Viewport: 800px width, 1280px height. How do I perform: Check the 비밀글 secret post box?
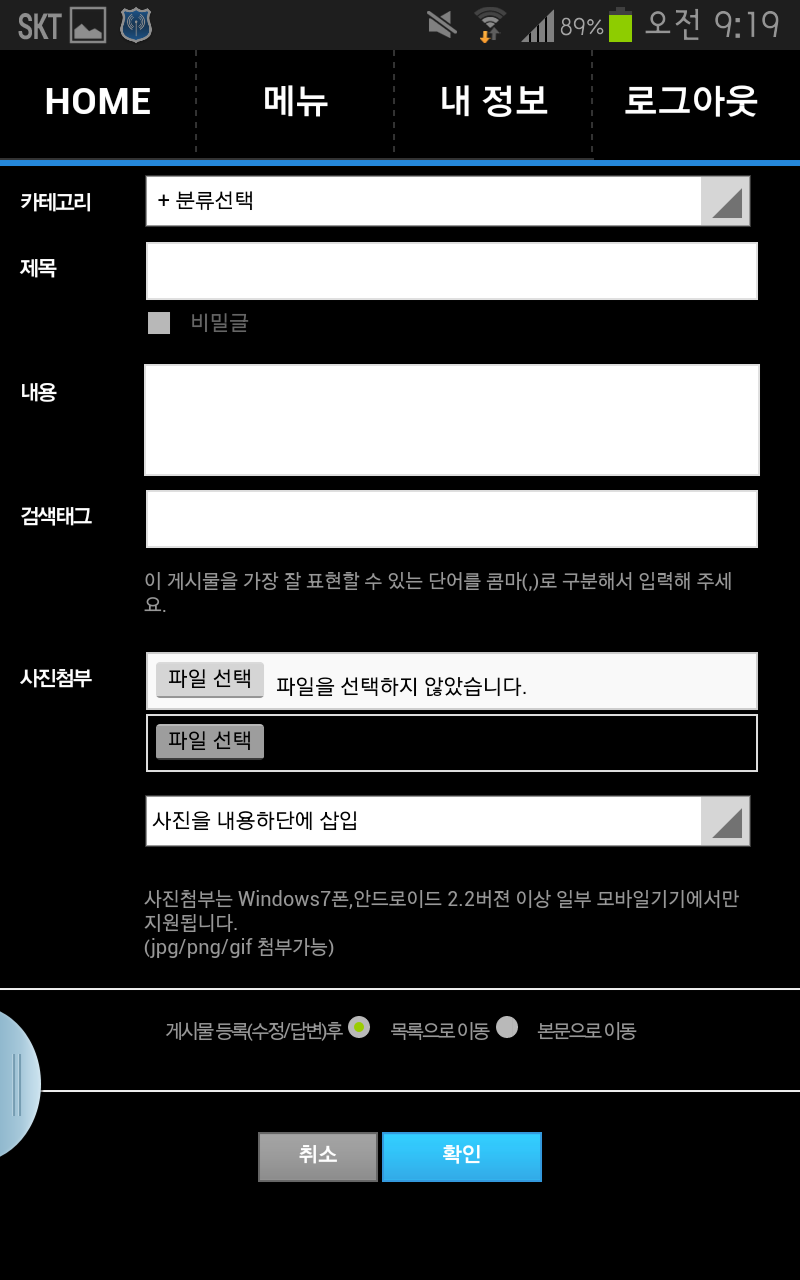point(159,323)
